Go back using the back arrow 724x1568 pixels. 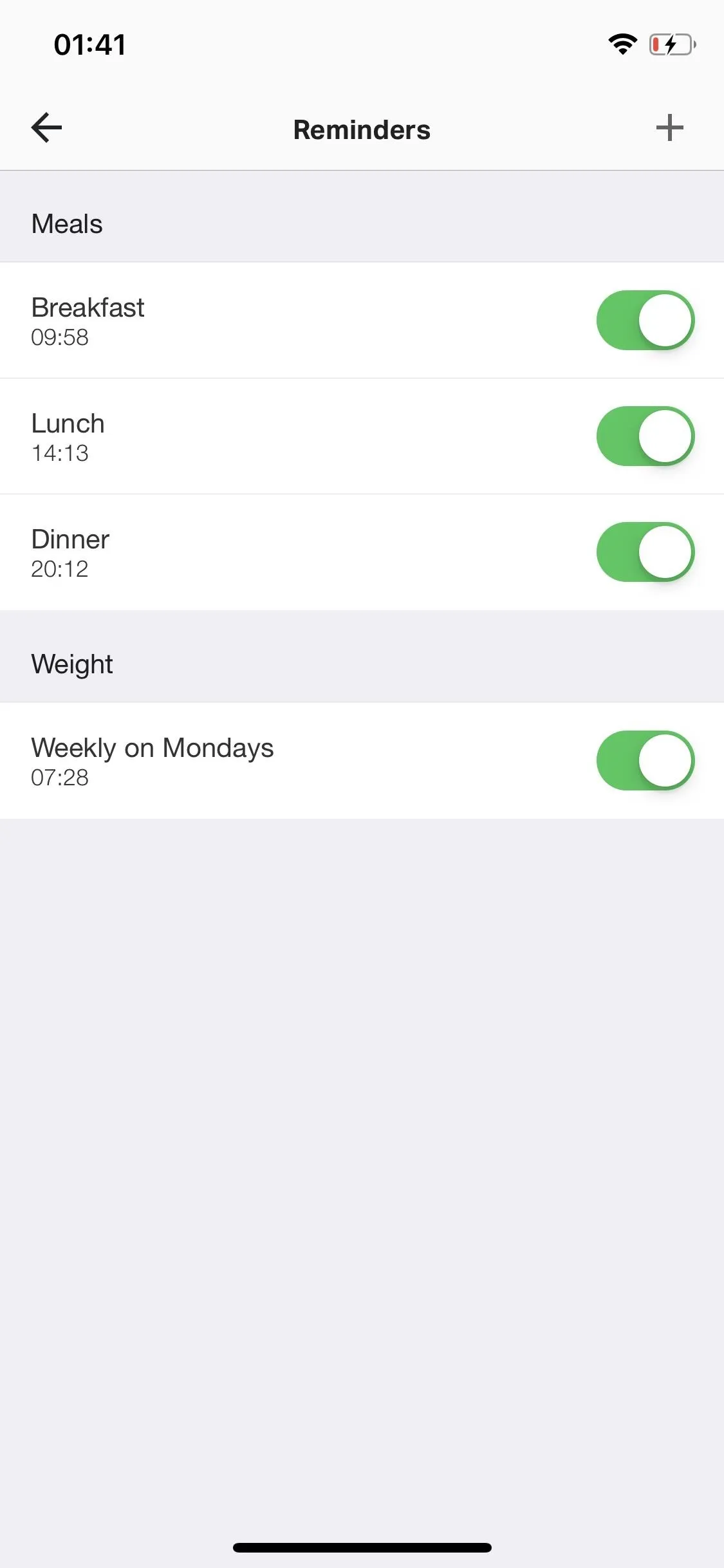(46, 127)
